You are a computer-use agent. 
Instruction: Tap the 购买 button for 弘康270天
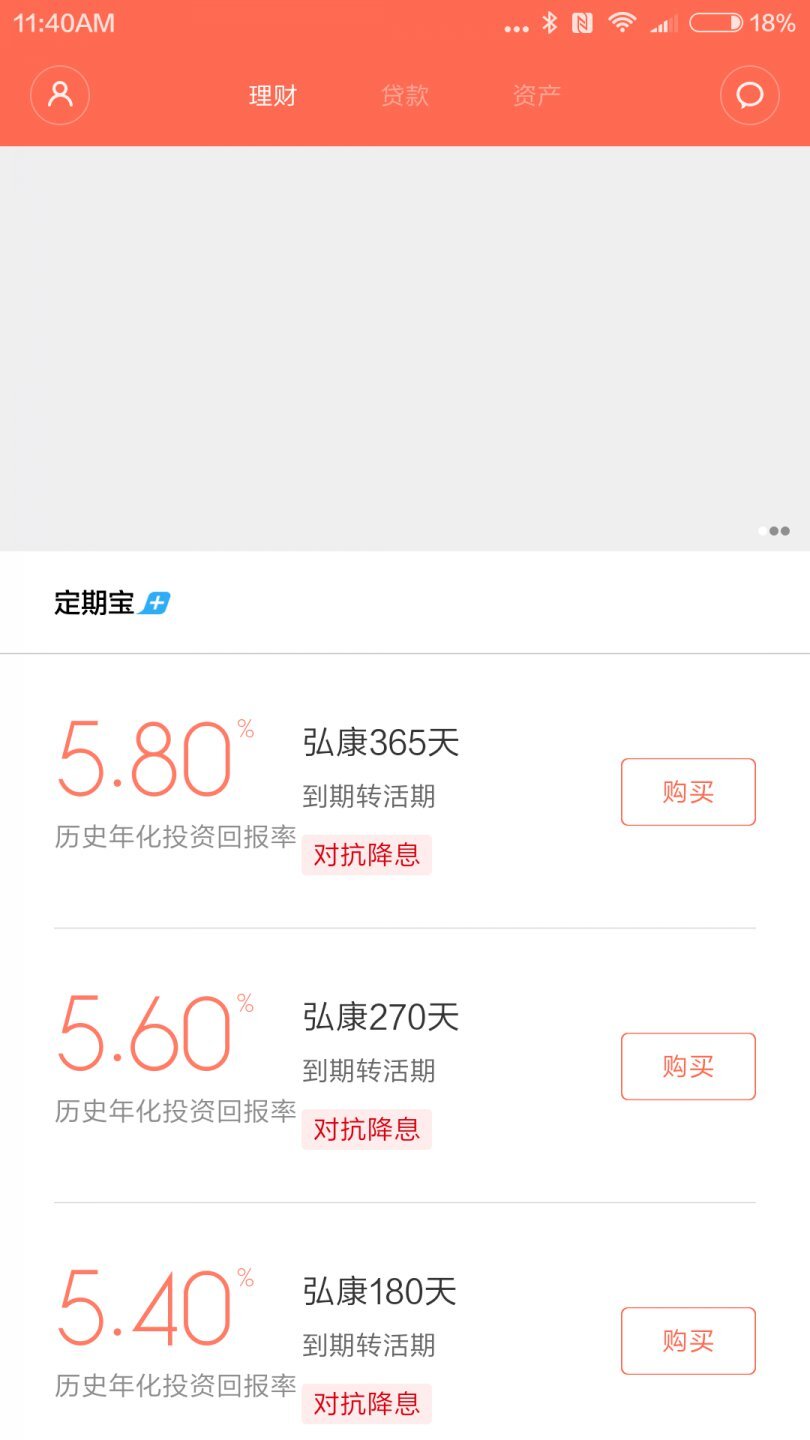pos(688,1066)
